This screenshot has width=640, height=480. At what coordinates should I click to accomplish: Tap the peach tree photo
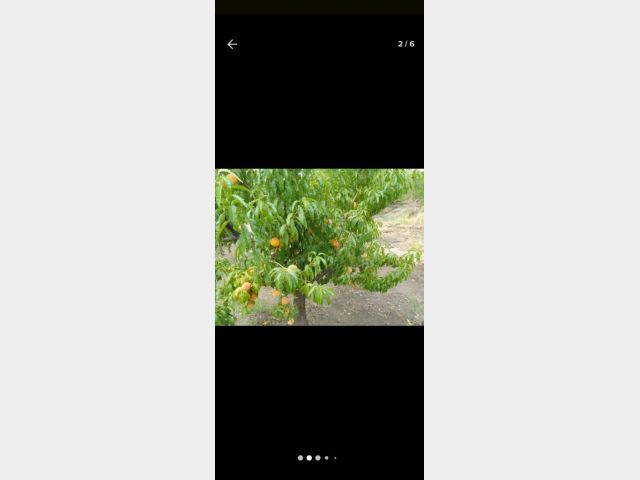pyautogui.click(x=319, y=247)
